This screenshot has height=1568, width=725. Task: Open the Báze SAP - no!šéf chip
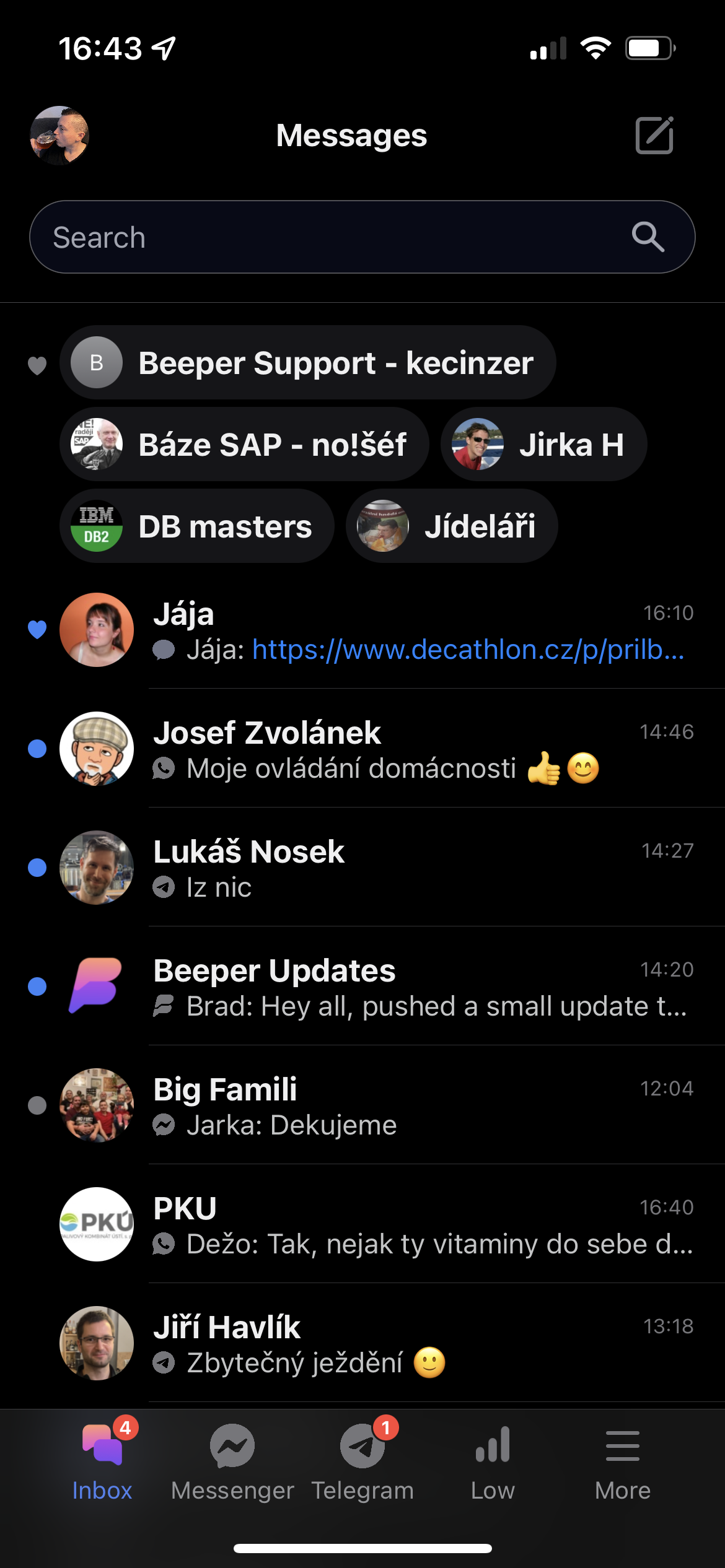tap(244, 445)
